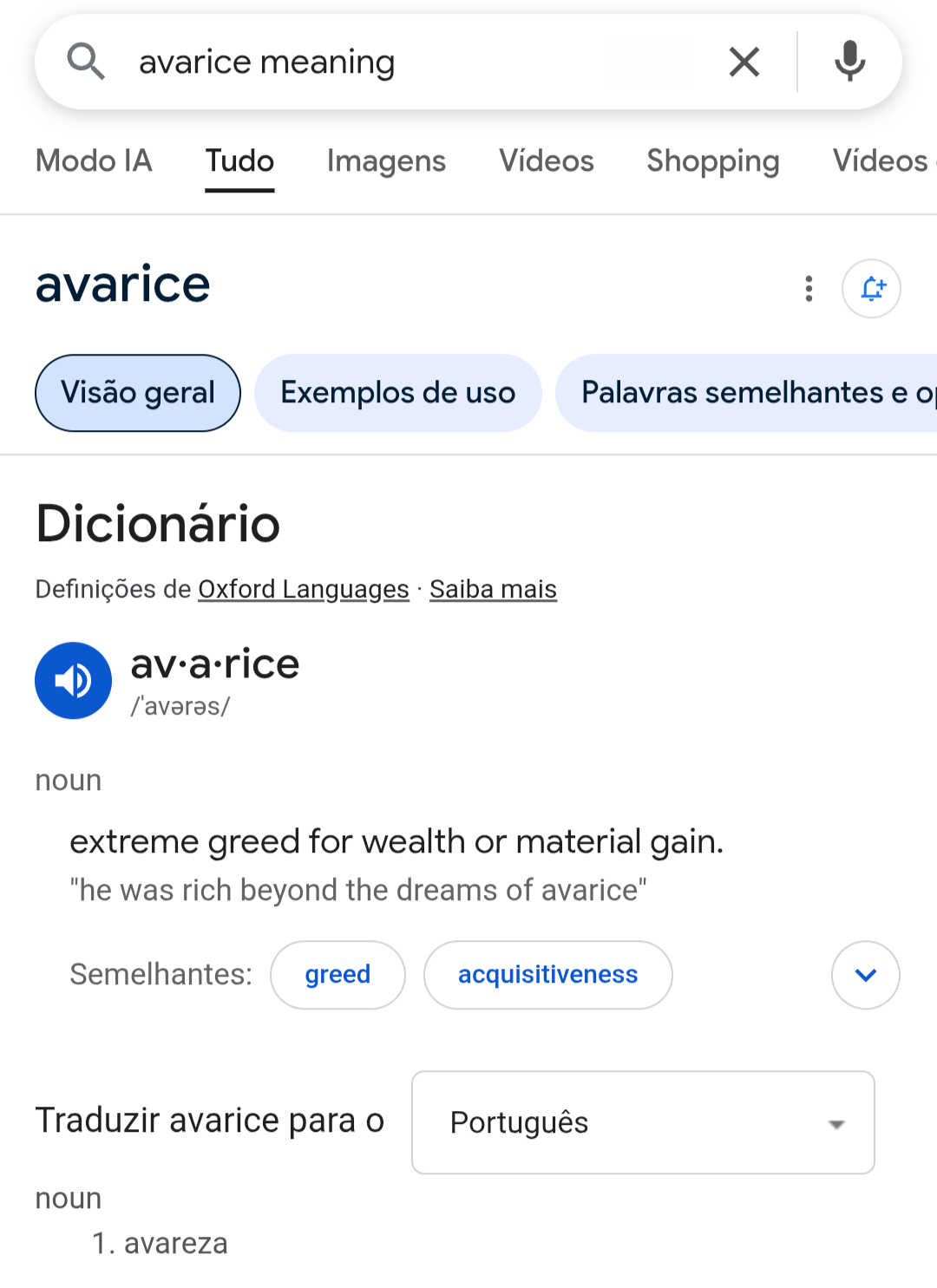Image resolution: width=937 pixels, height=1288 pixels.
Task: Tap the greed synonym chip
Action: pyautogui.click(x=337, y=975)
